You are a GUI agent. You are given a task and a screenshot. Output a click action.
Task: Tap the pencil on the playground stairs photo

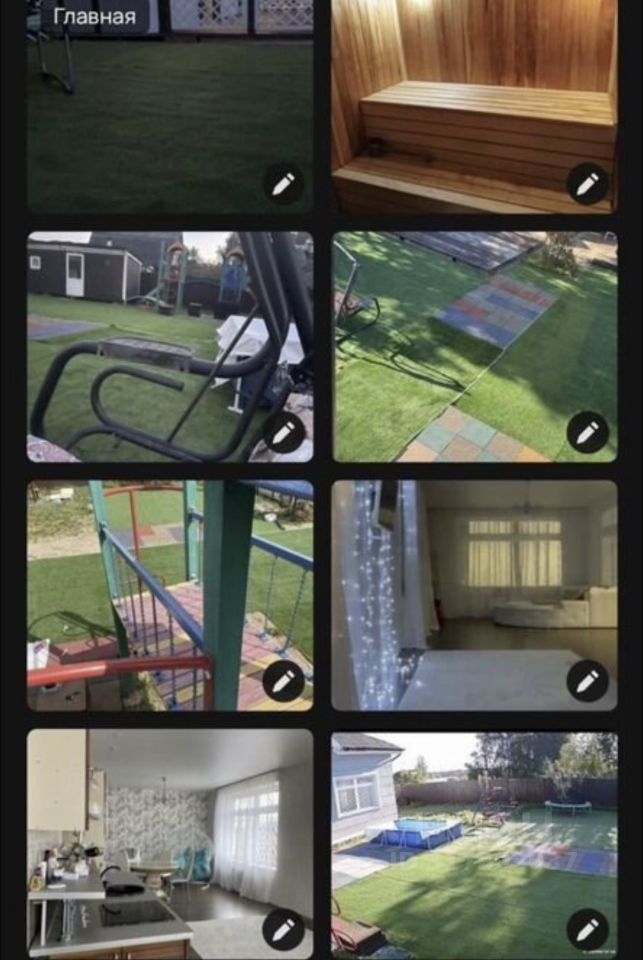[x=284, y=681]
